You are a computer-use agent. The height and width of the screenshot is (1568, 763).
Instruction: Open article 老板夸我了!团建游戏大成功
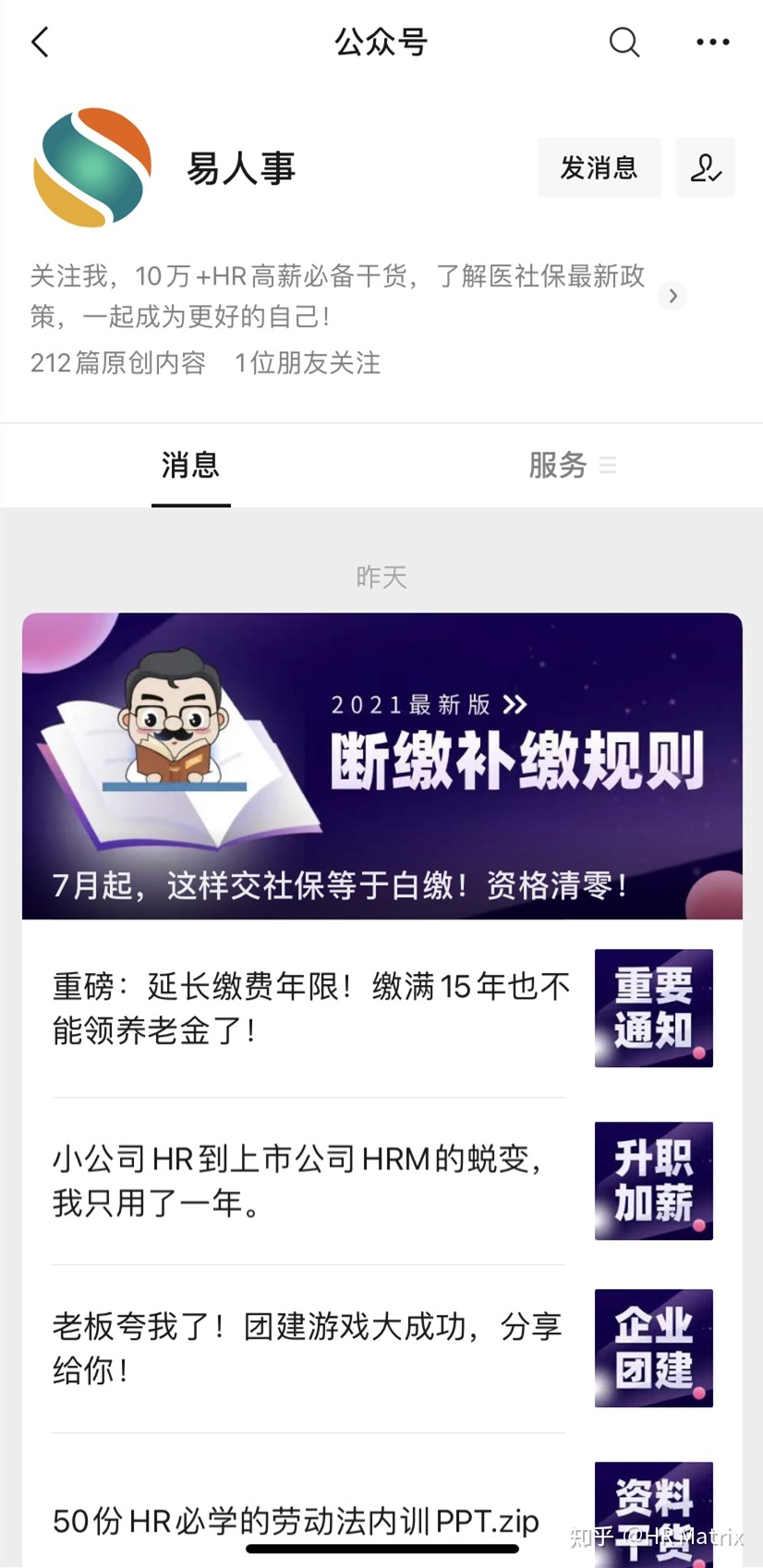pyautogui.click(x=310, y=1348)
